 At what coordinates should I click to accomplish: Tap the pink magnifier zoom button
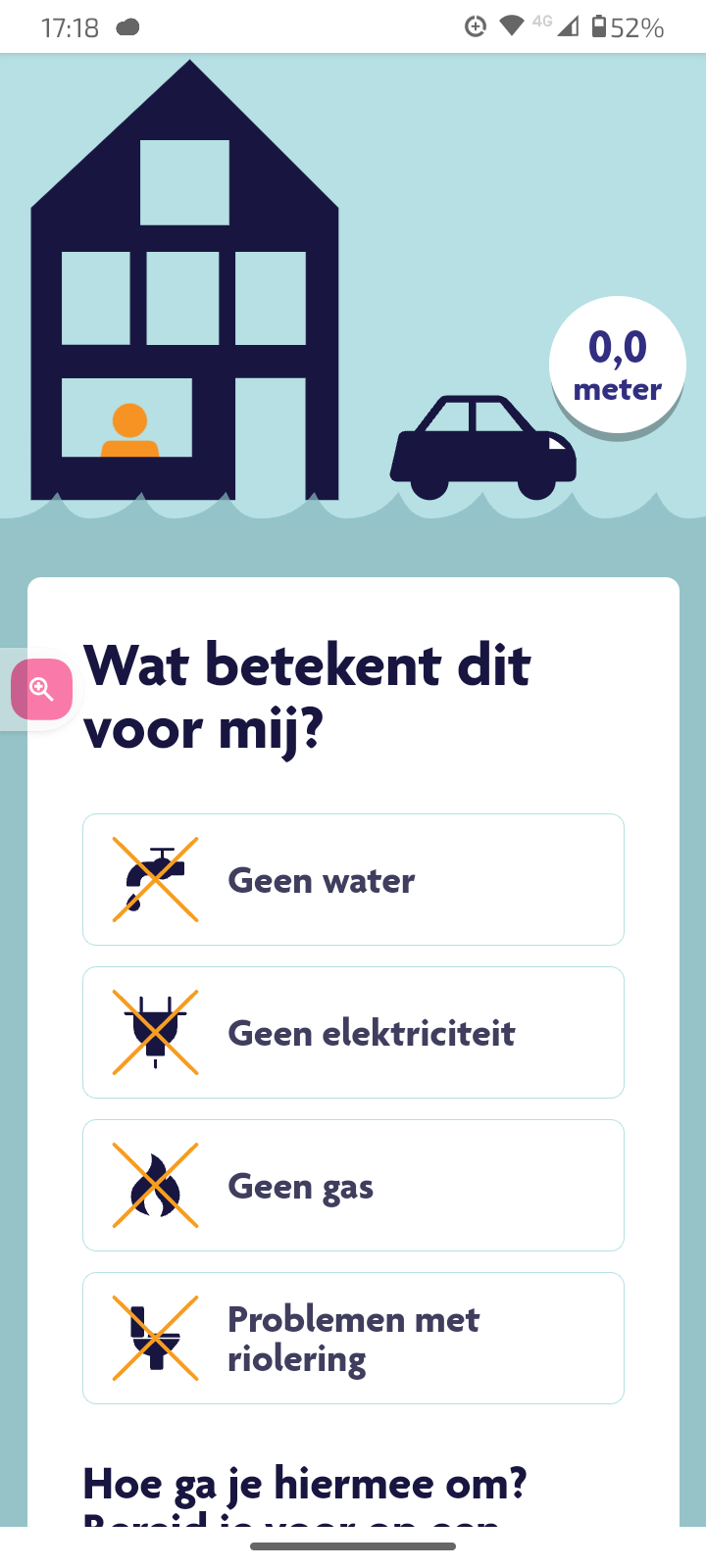click(x=41, y=689)
